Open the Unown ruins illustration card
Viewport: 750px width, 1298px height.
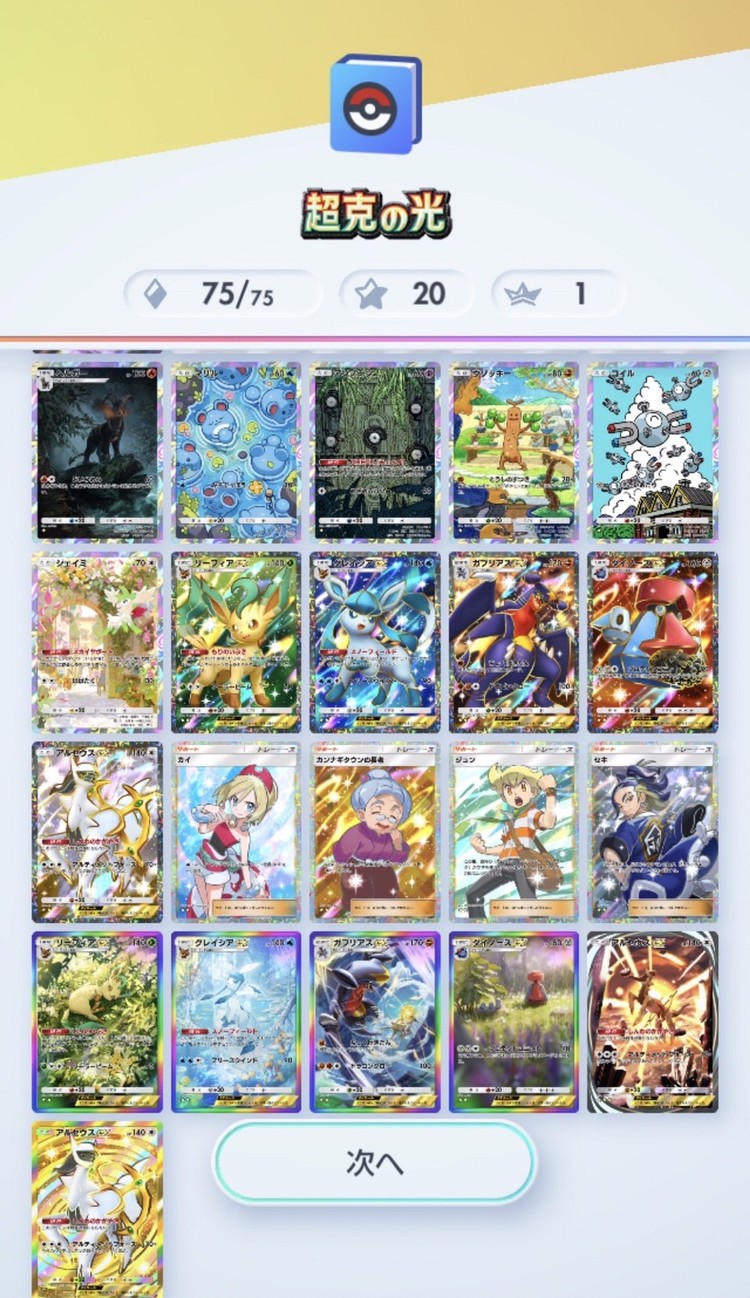click(x=374, y=452)
